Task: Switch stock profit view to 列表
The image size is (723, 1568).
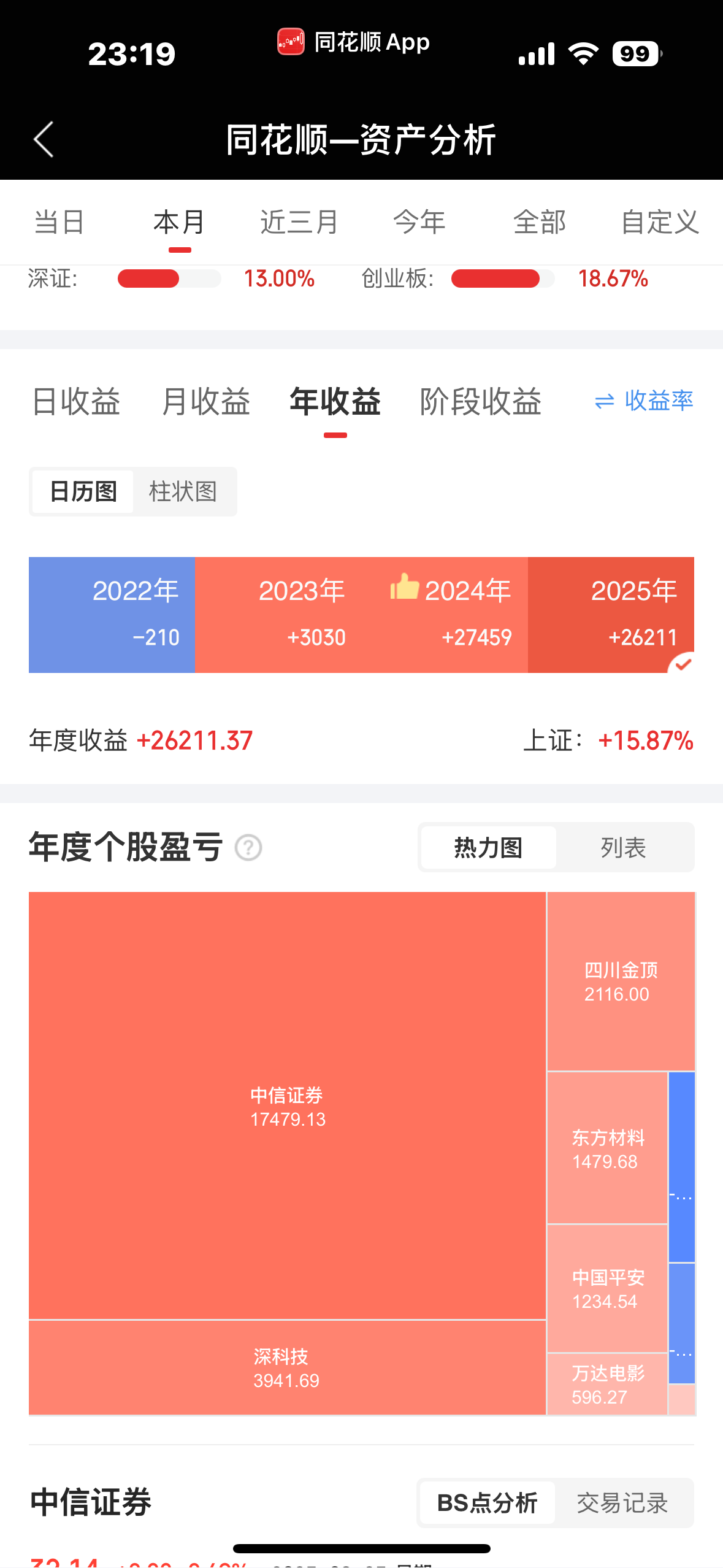Action: [x=623, y=848]
